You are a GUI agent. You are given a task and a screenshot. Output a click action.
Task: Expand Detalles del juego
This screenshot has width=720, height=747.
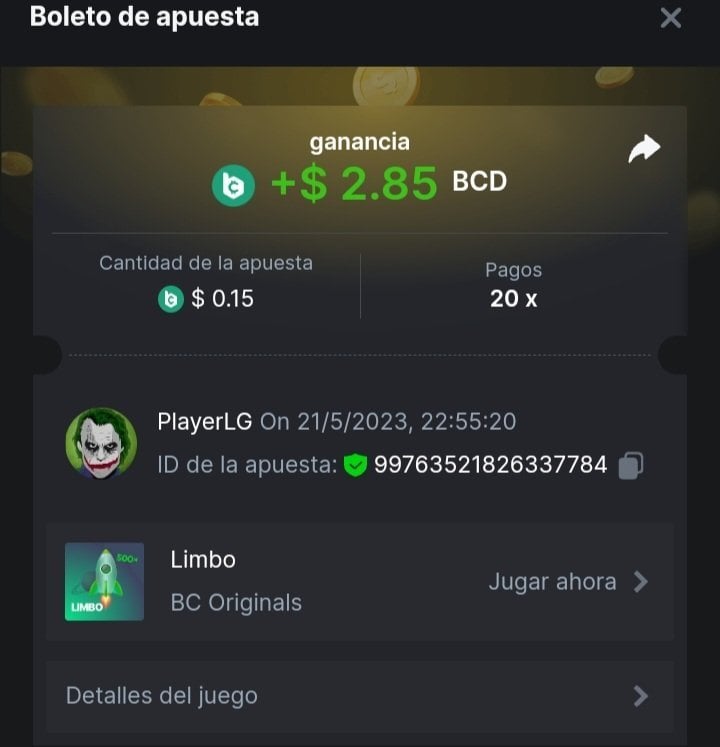(359, 696)
